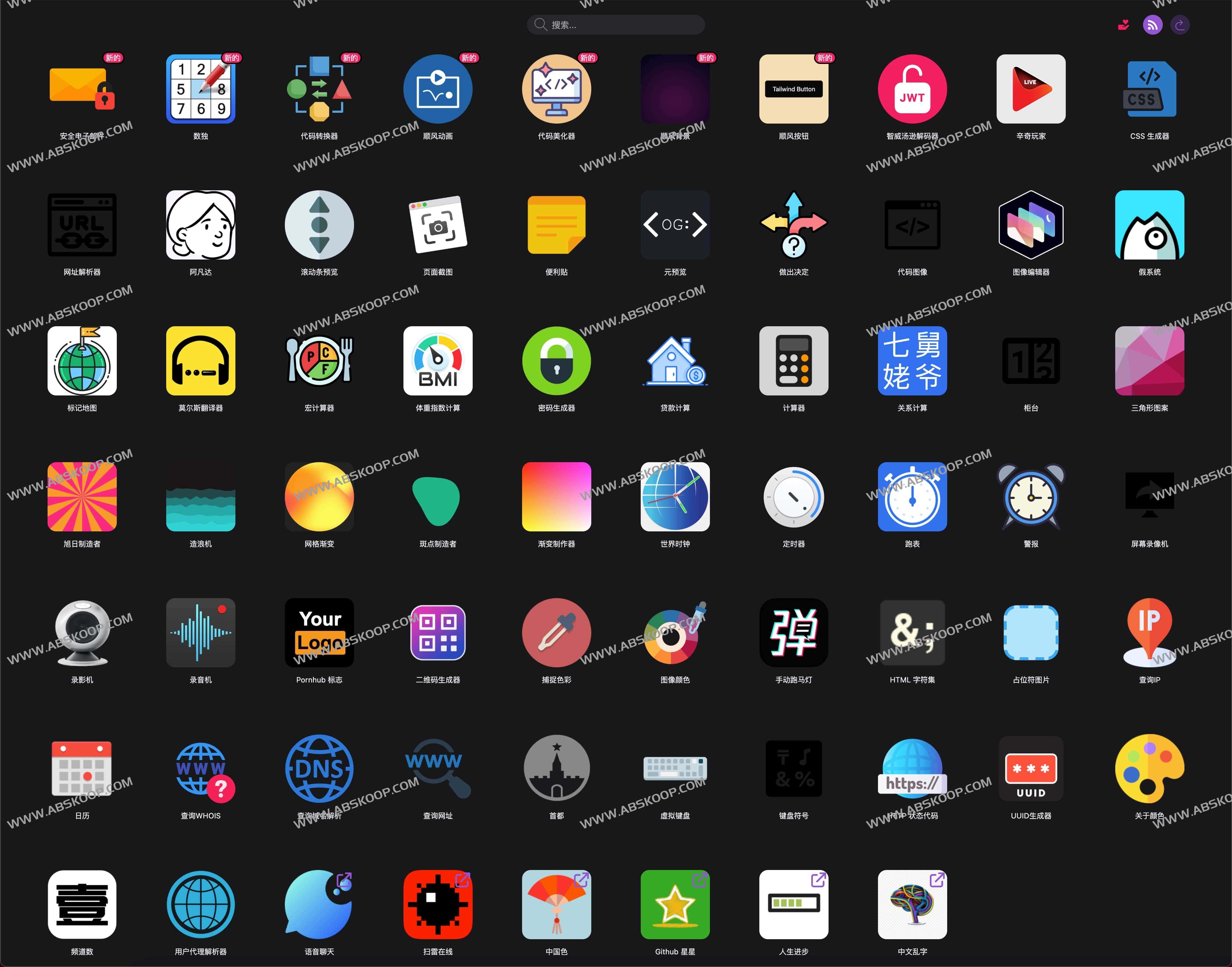Launch the 做出决定 decision tool

(794, 225)
